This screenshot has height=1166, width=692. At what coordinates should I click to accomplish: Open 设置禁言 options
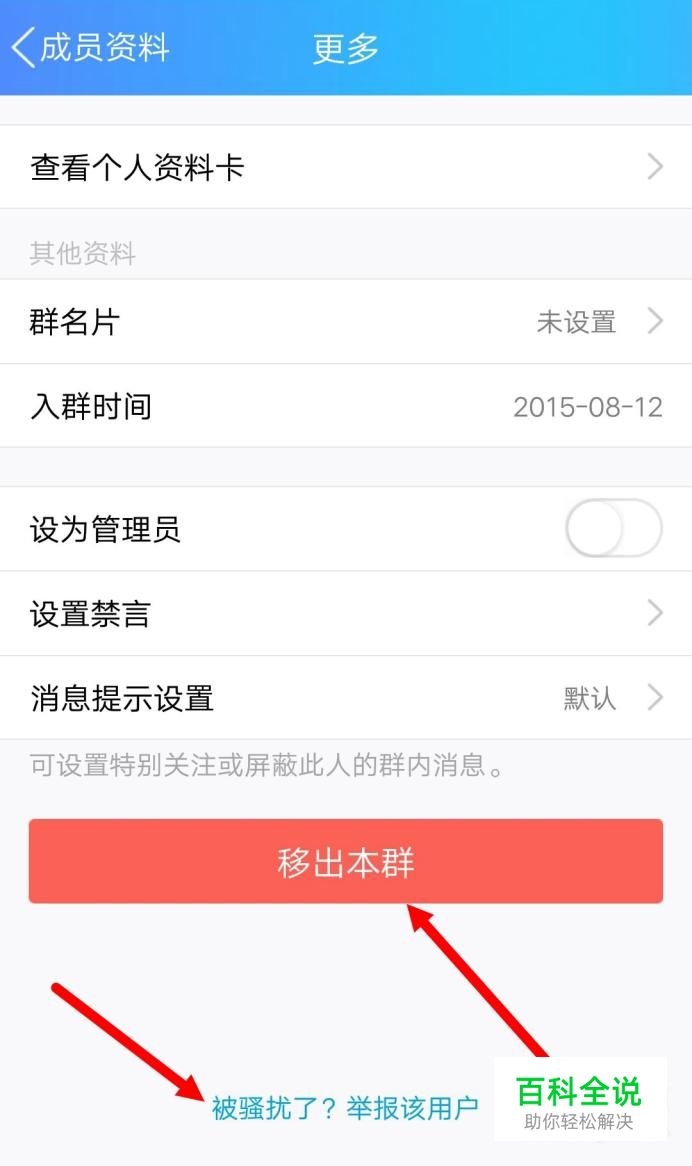pyautogui.click(x=346, y=613)
